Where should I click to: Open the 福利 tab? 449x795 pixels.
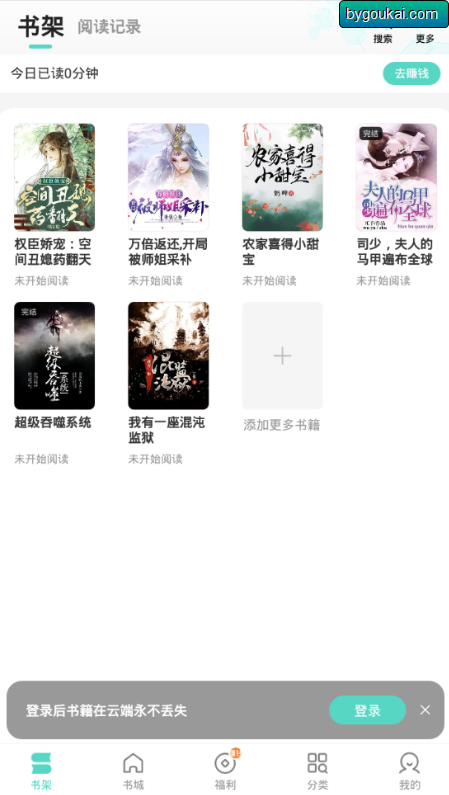[225, 771]
